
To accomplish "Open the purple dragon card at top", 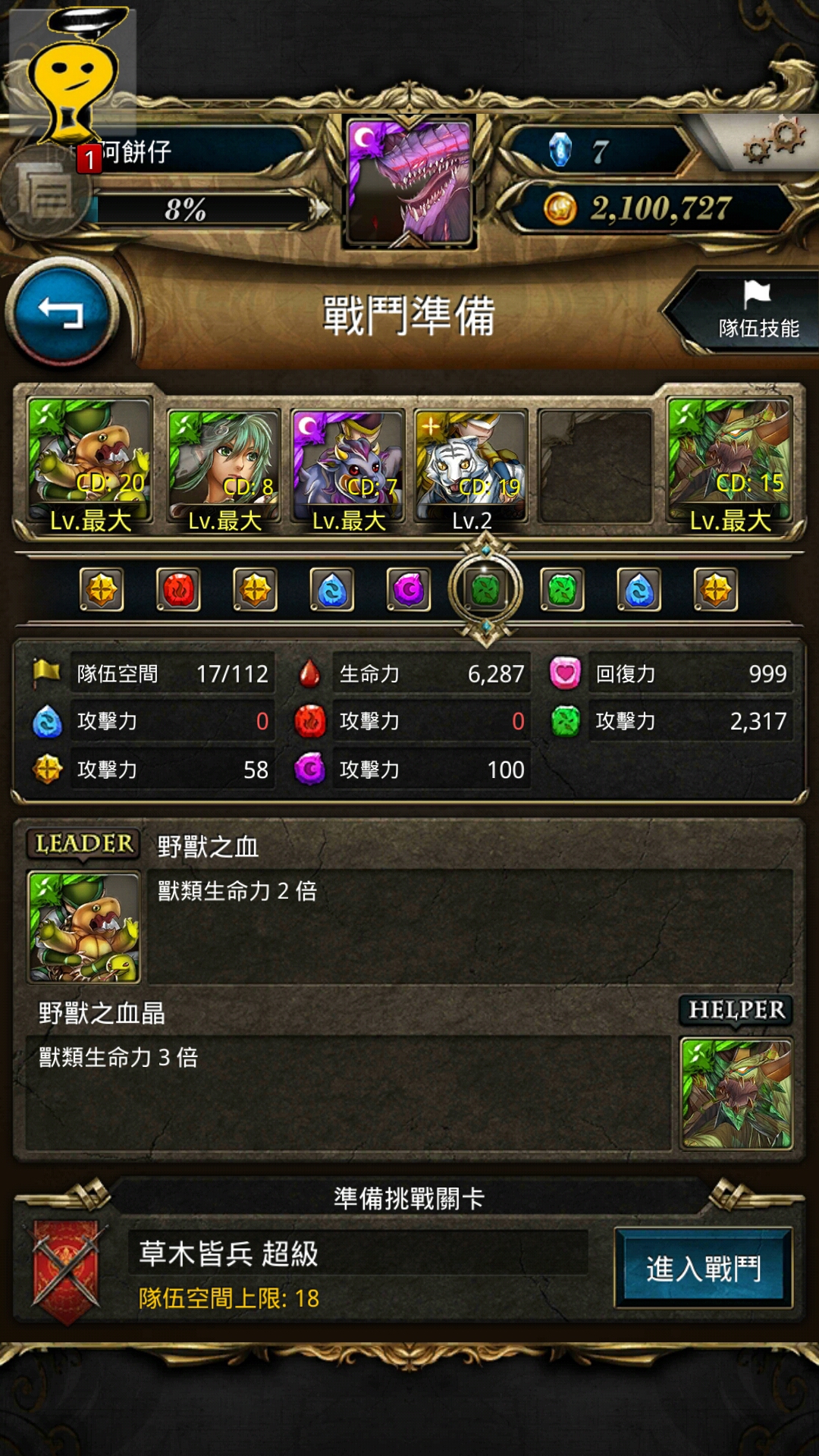I will 409,181.
